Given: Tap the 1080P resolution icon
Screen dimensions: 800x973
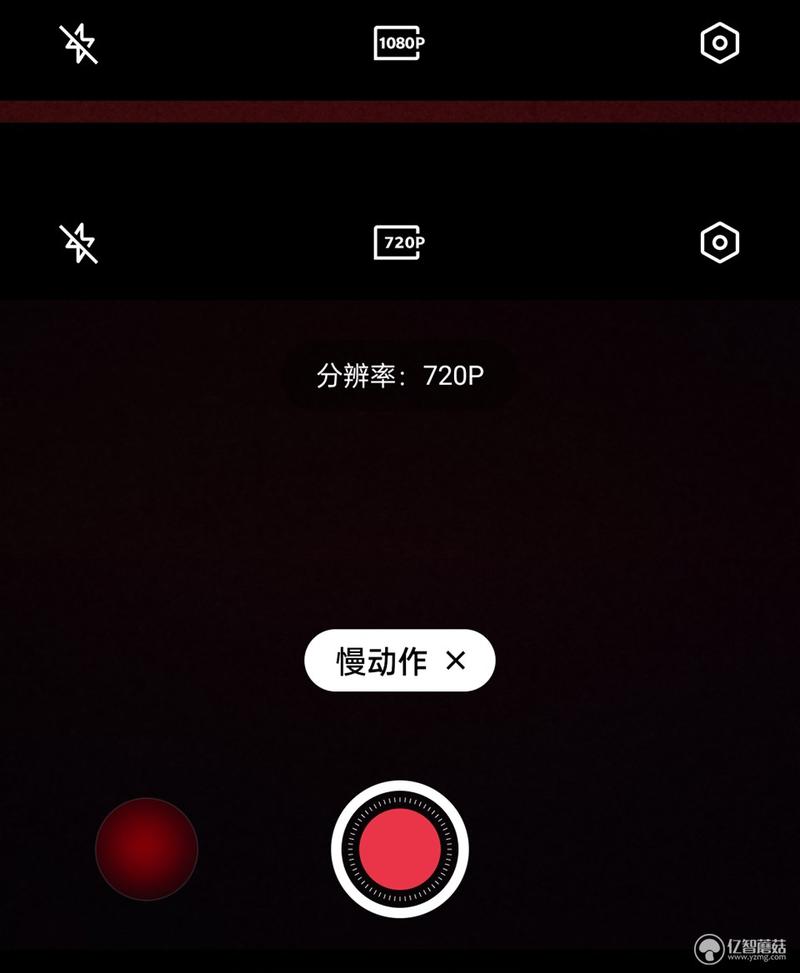Looking at the screenshot, I should click(400, 43).
